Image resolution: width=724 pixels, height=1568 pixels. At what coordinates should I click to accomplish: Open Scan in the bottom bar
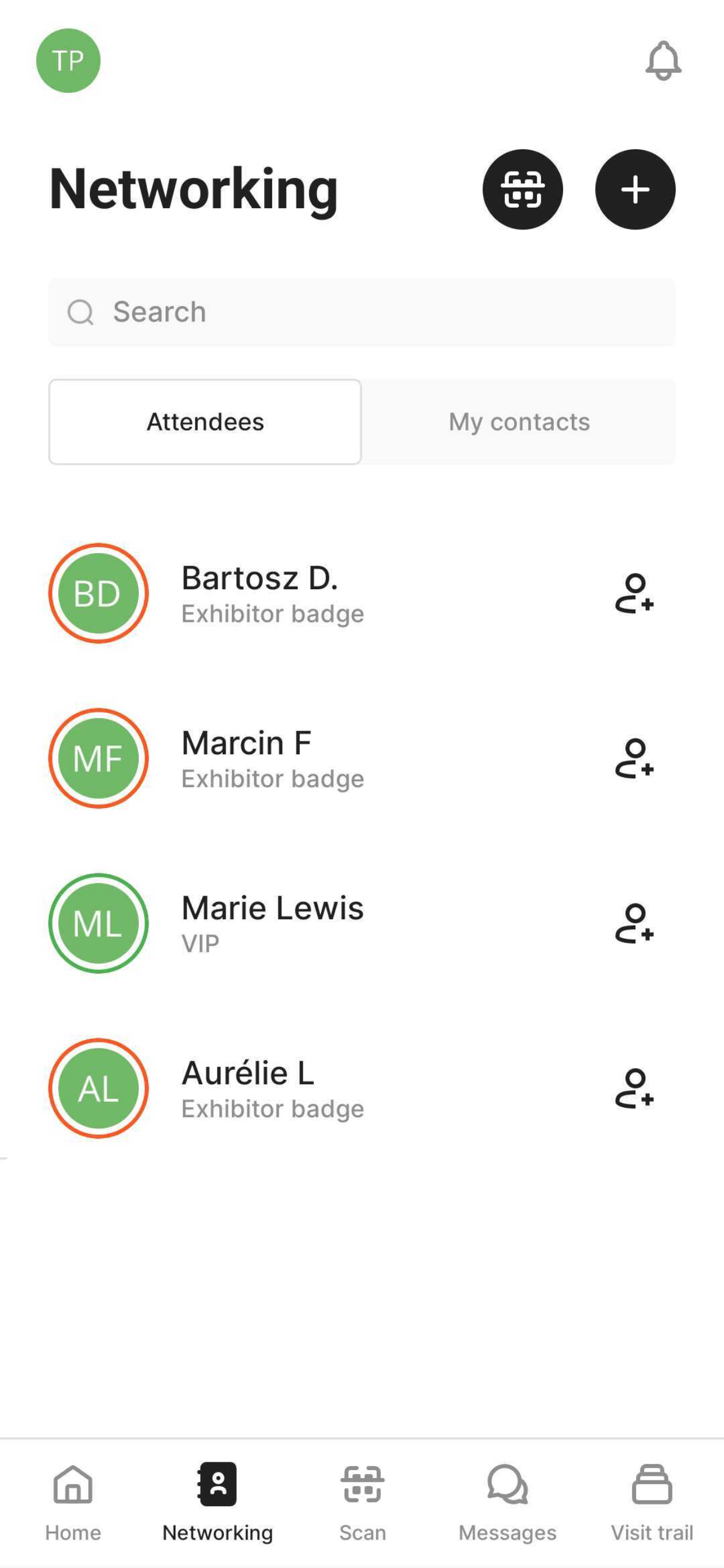363,1502
